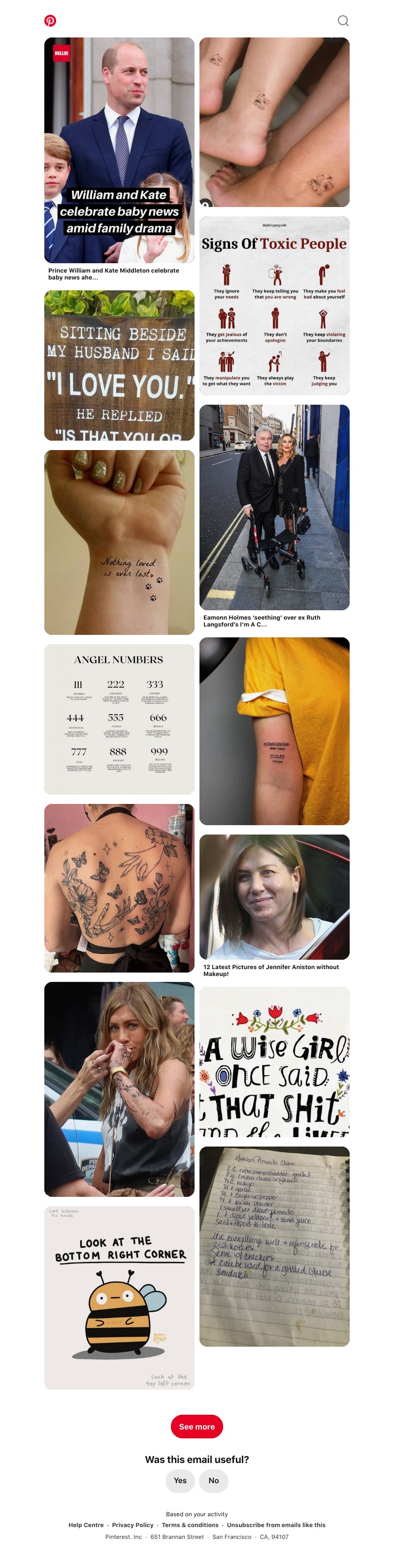
Task: View the Sitting Beside My Husband sign pin
Action: (x=119, y=365)
